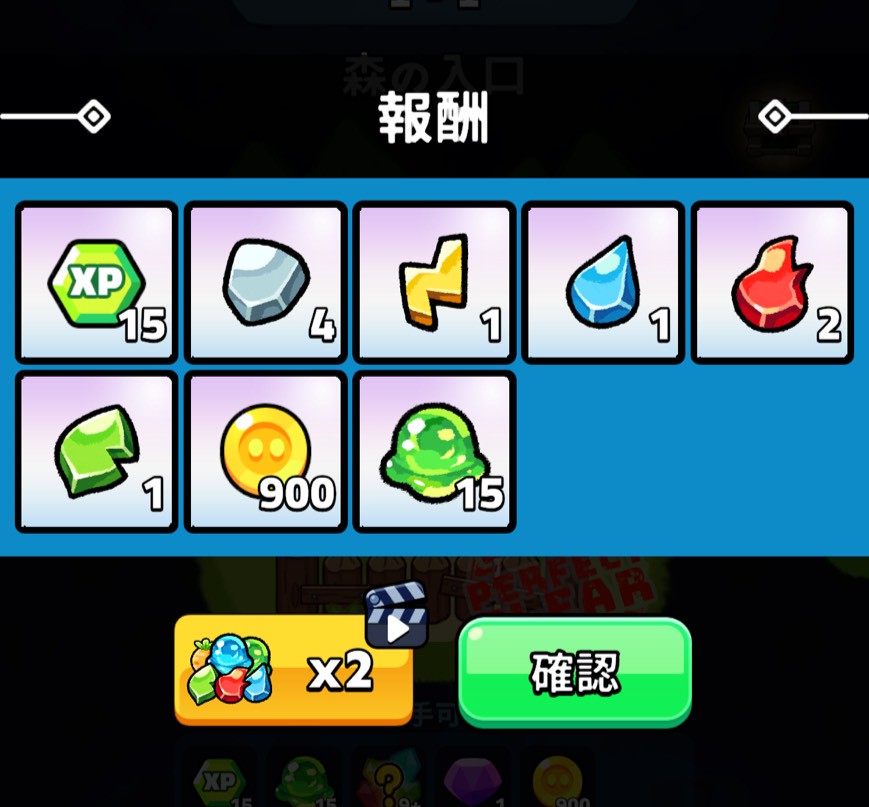View the blue water drop reward

click(604, 282)
